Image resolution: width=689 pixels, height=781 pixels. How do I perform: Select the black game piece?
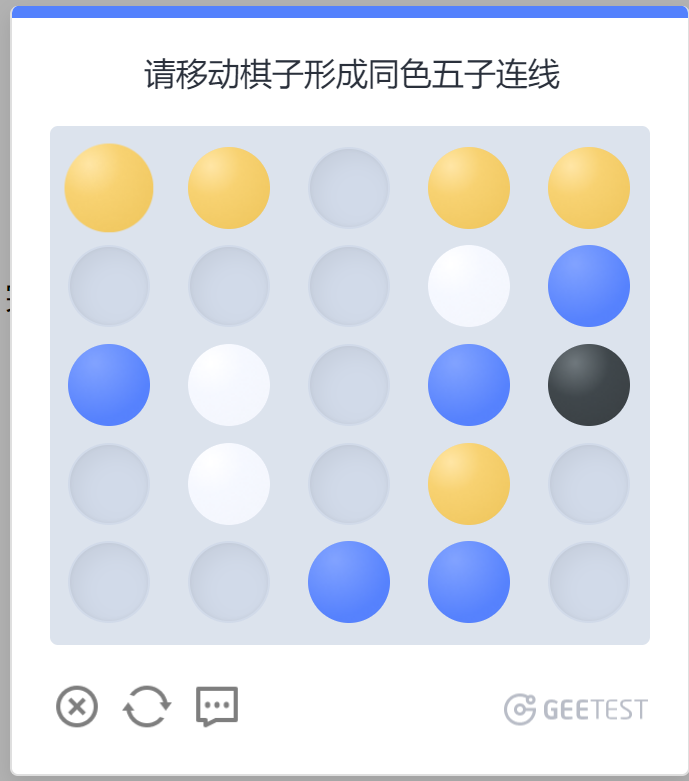pos(589,385)
